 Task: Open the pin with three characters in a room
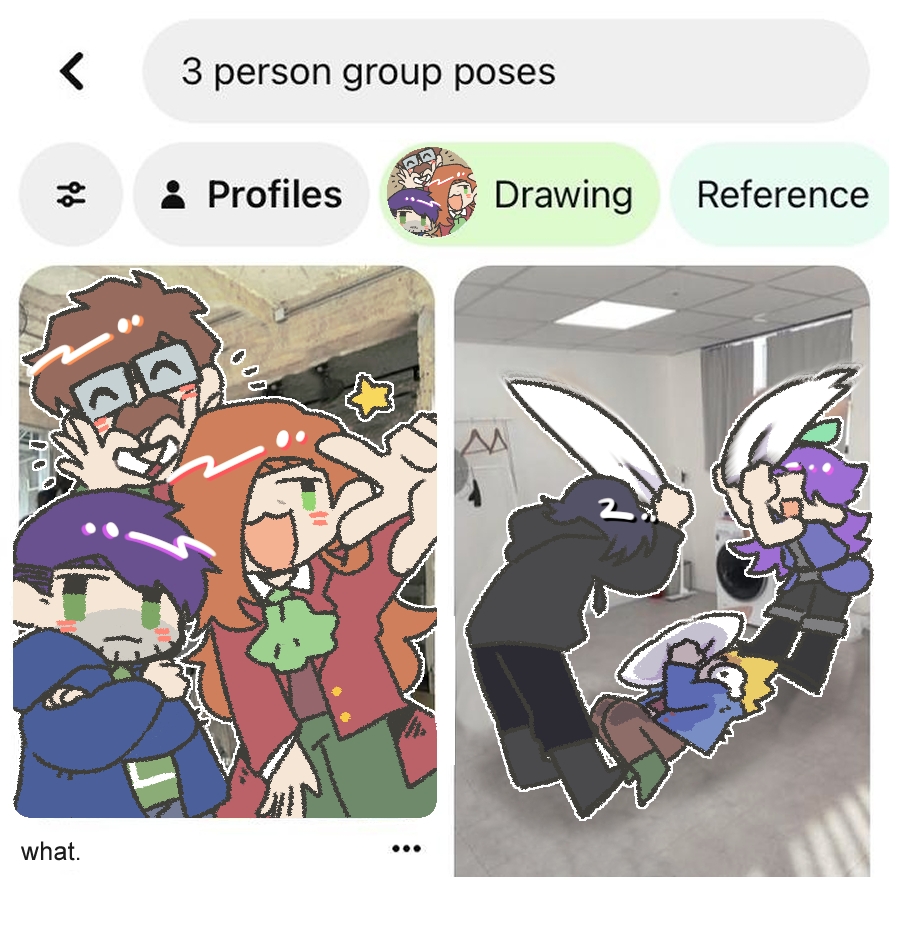pos(662,570)
